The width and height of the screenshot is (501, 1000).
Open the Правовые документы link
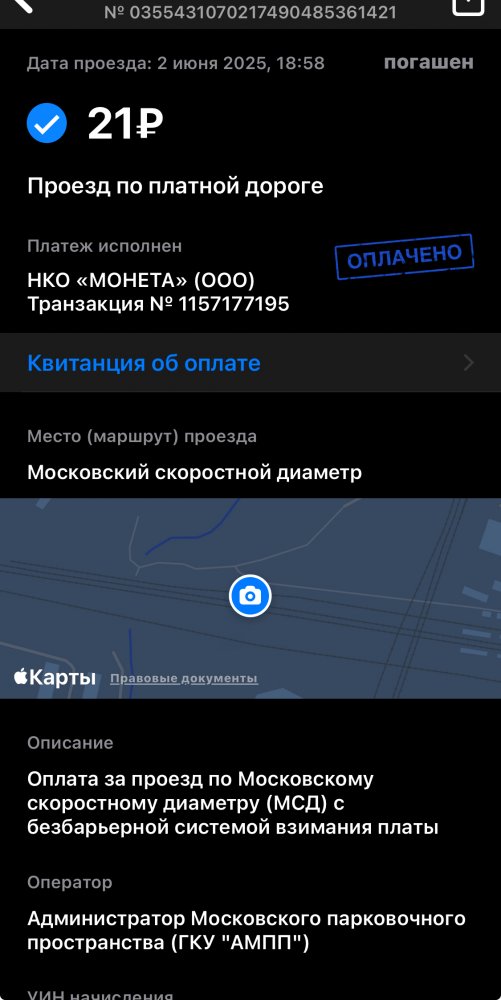184,679
